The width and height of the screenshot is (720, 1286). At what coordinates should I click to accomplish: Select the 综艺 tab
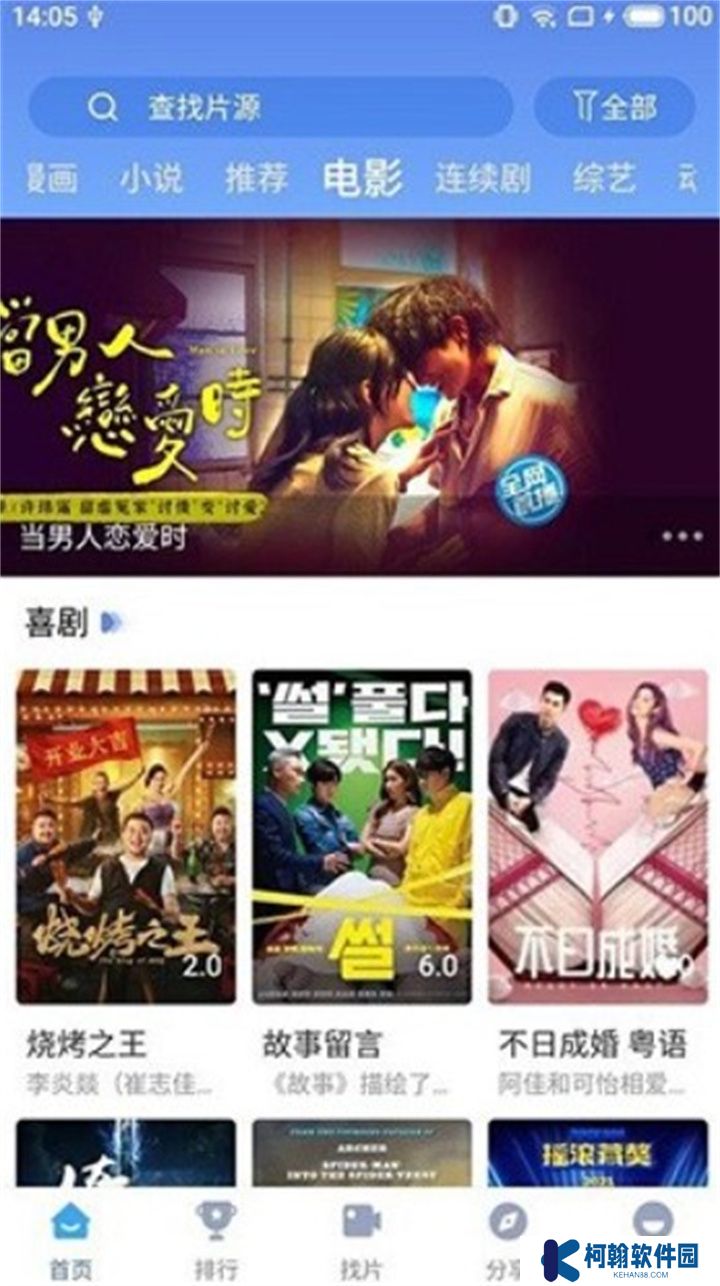point(604,179)
